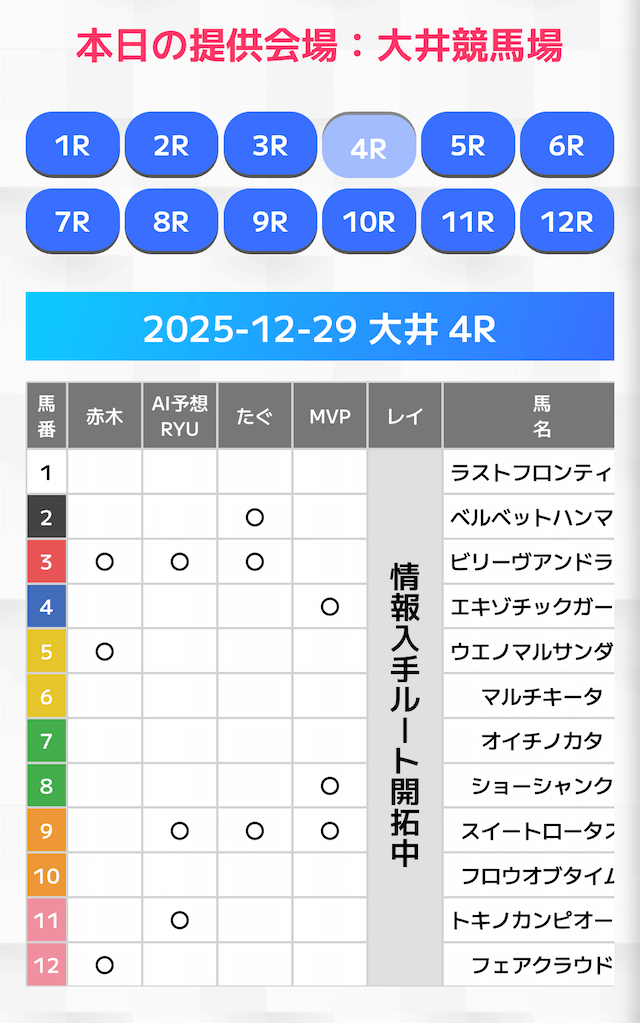
Task: View race 5R
Action: (468, 145)
